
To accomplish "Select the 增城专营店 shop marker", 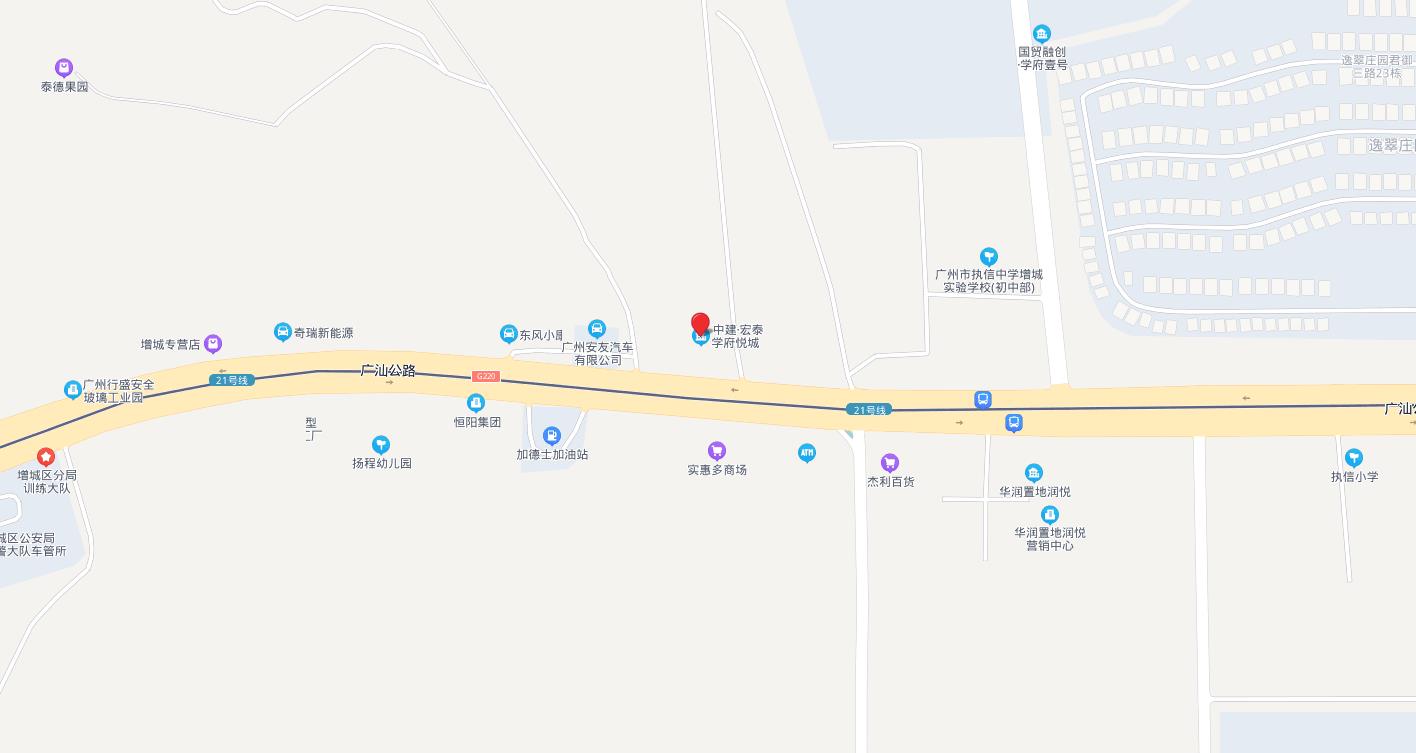I will 213,344.
